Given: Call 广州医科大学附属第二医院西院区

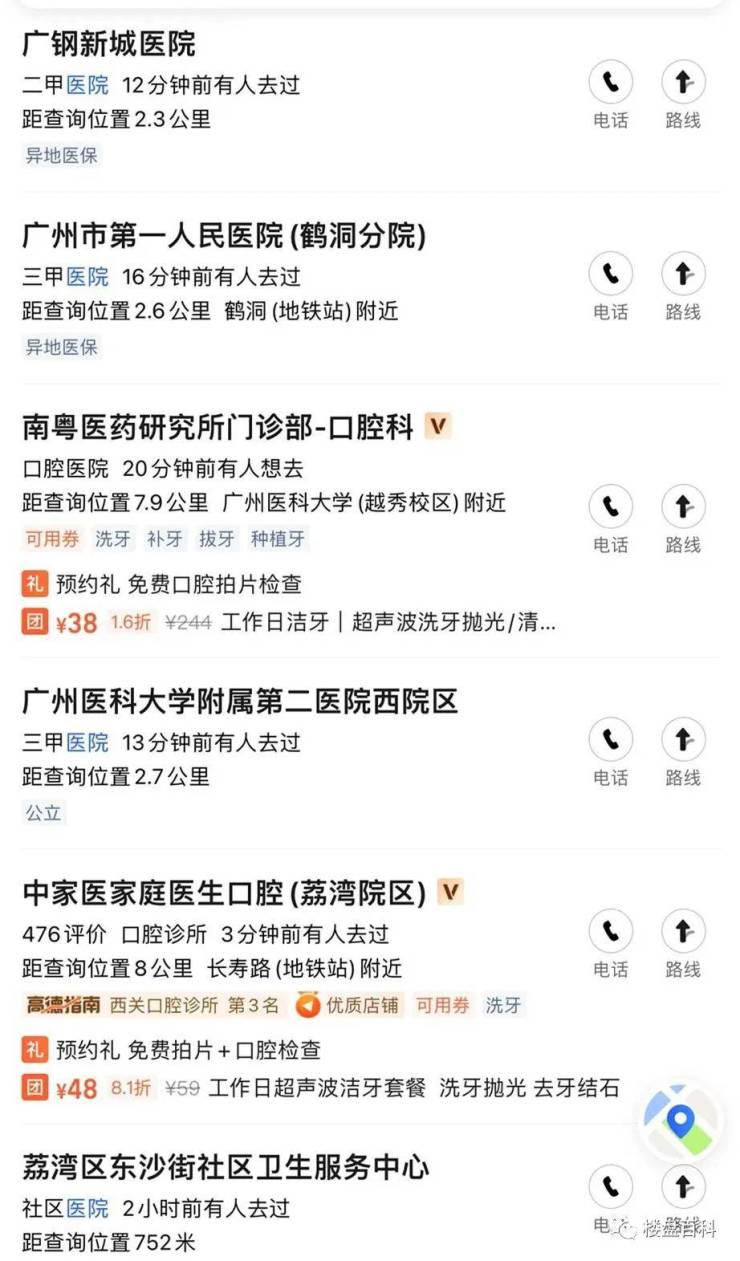Looking at the screenshot, I should [611, 741].
